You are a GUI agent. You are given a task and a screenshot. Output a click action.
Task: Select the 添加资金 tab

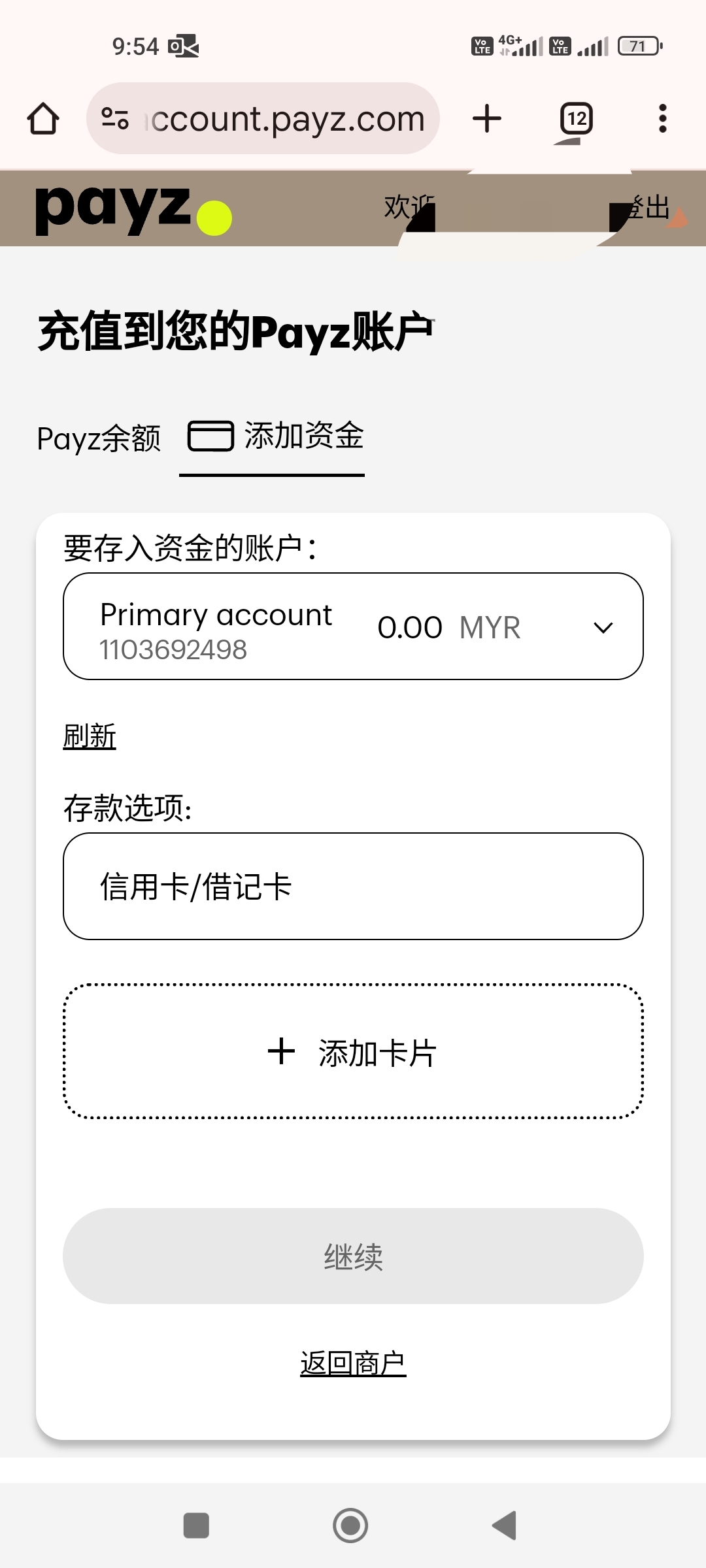(275, 436)
